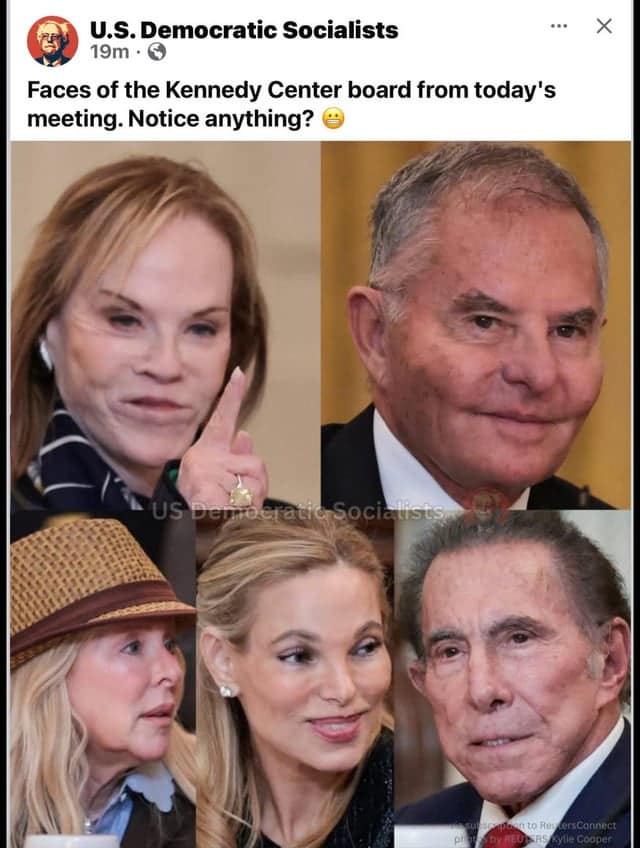Open the U.S. Democratic Socialists page name
The width and height of the screenshot is (640, 848).
point(243,30)
